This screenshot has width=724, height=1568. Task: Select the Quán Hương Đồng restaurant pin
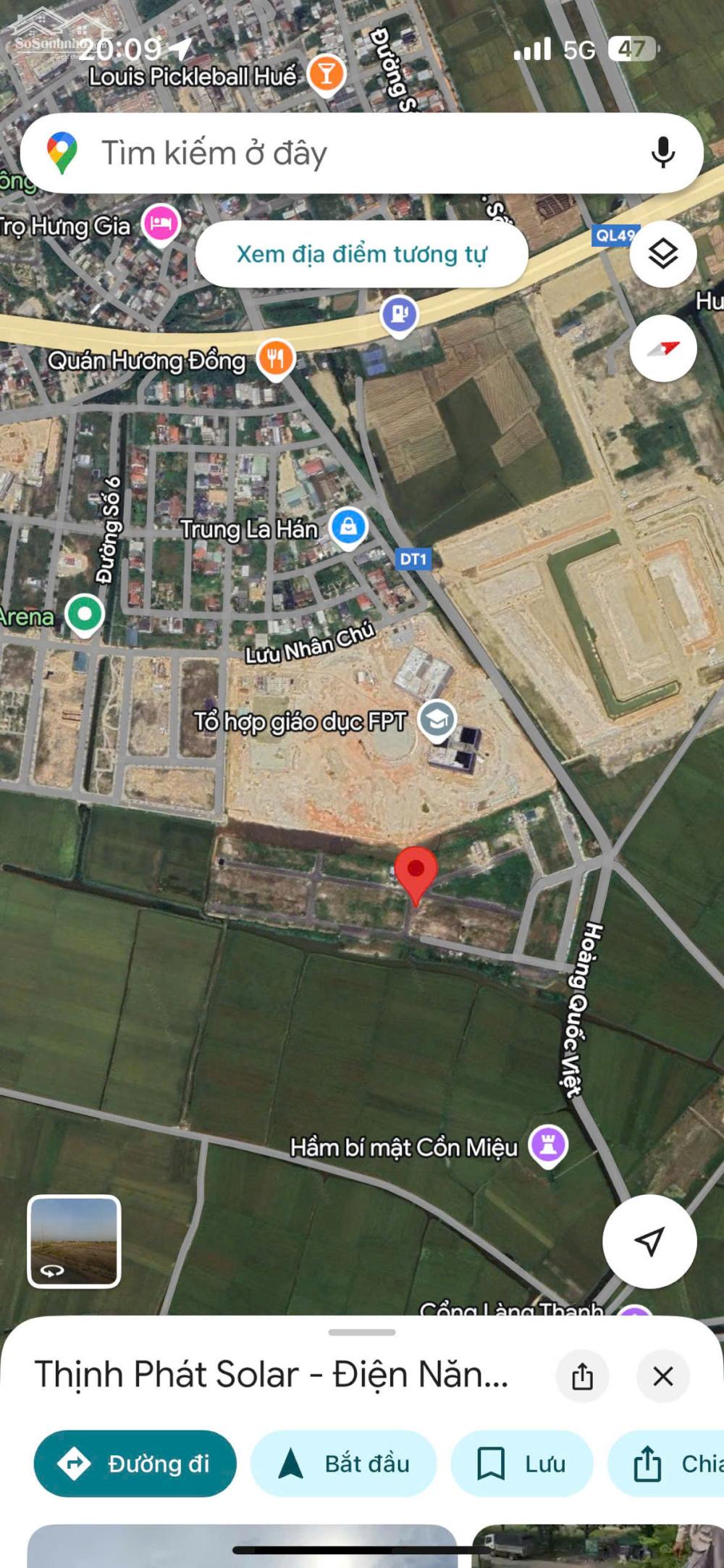276,358
